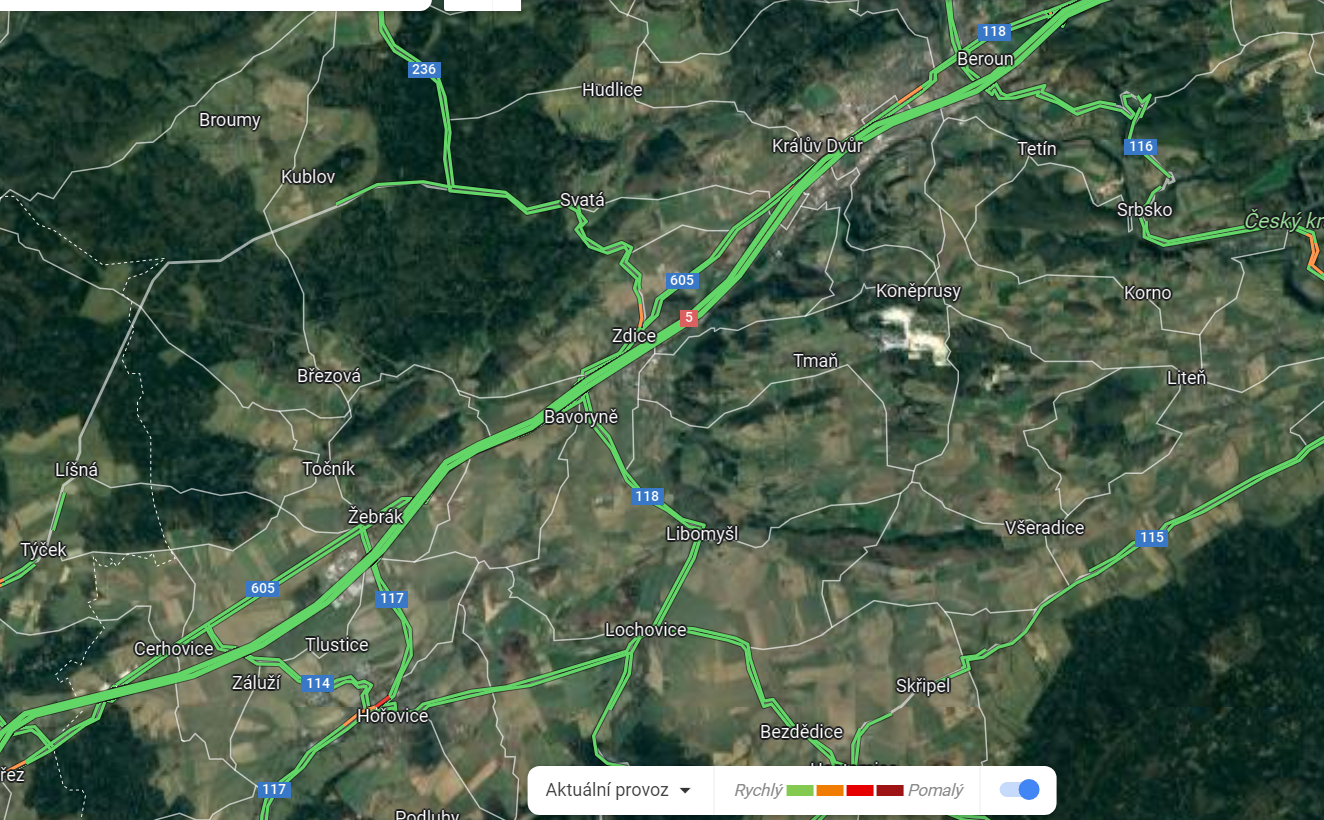Select the Žebrák town label
Image resolution: width=1324 pixels, height=820 pixels.
point(375,517)
